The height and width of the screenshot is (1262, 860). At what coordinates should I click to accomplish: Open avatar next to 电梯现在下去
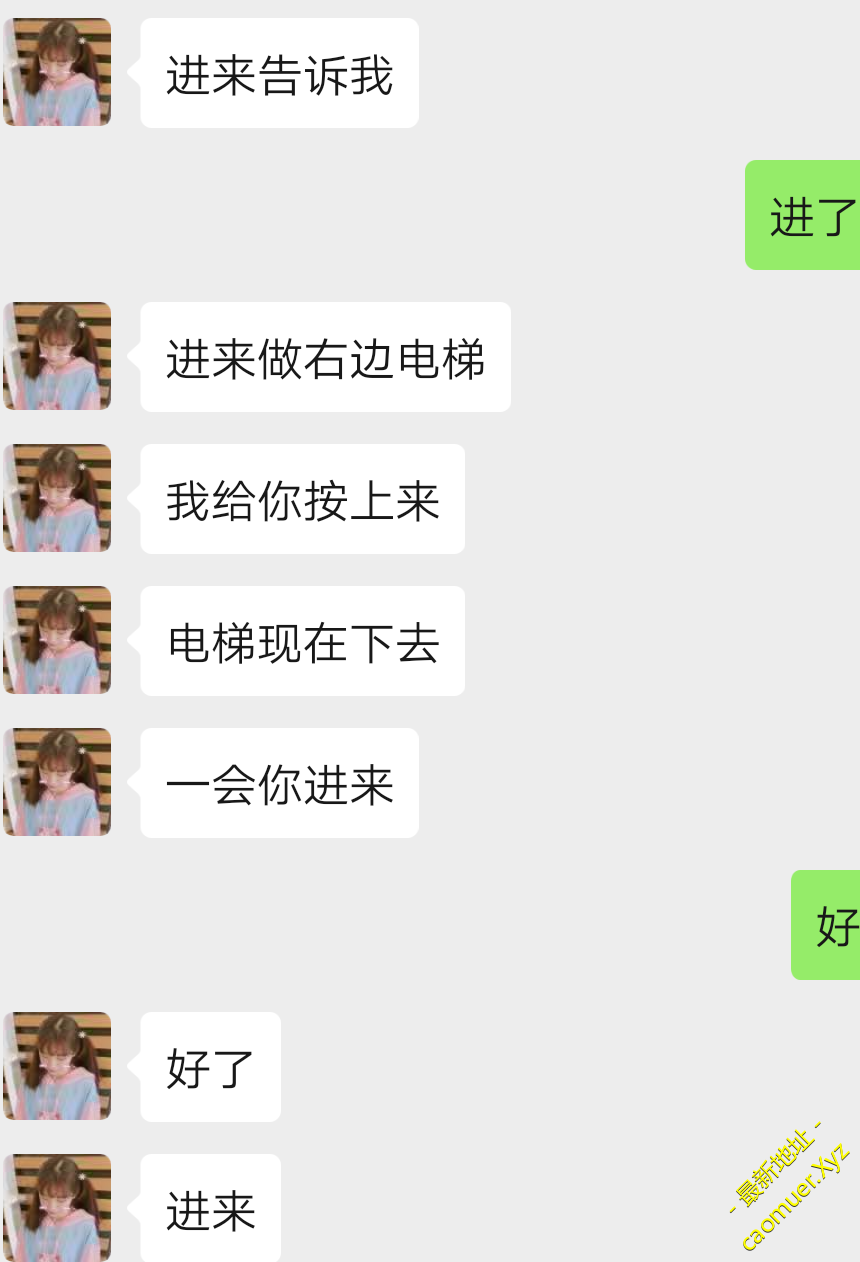[x=57, y=640]
